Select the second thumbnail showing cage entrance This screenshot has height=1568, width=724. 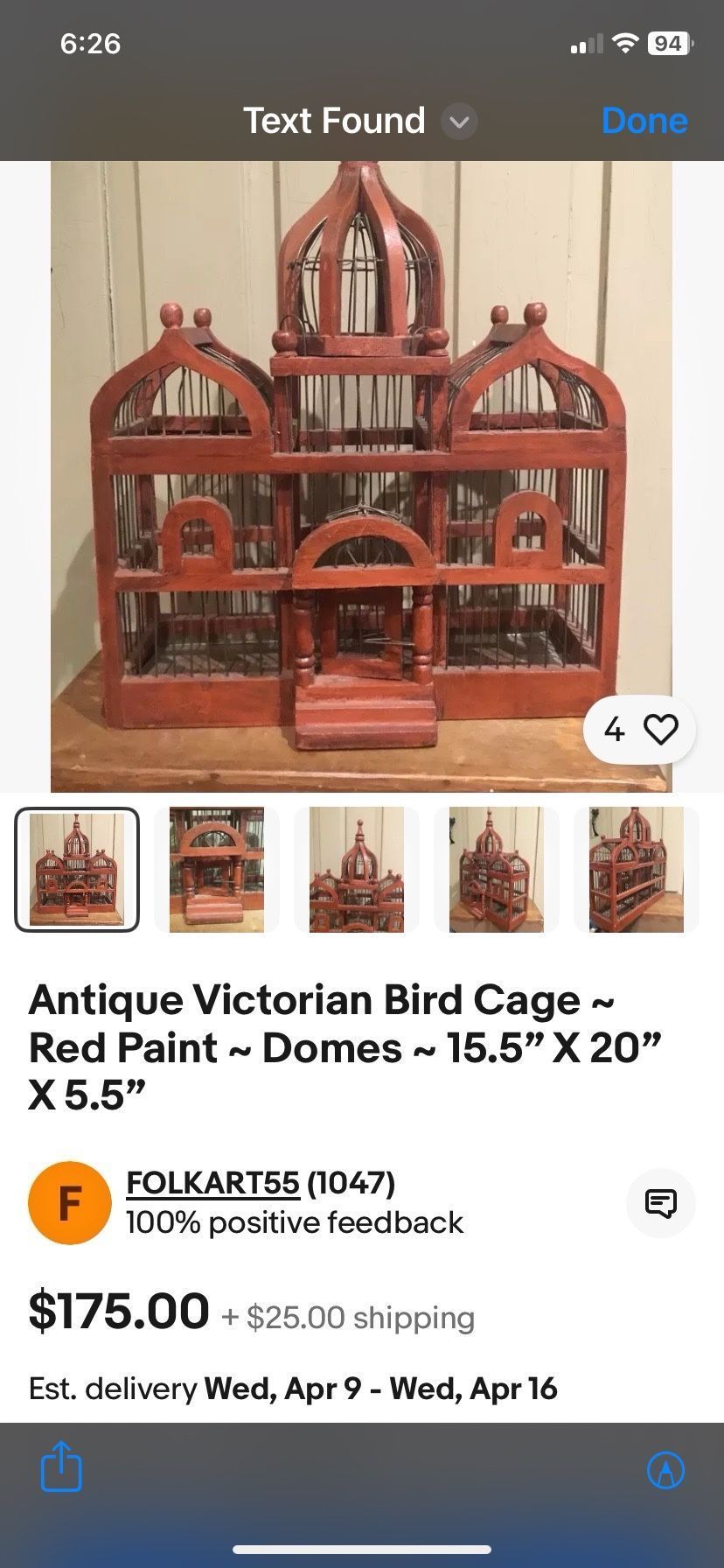[x=217, y=869]
